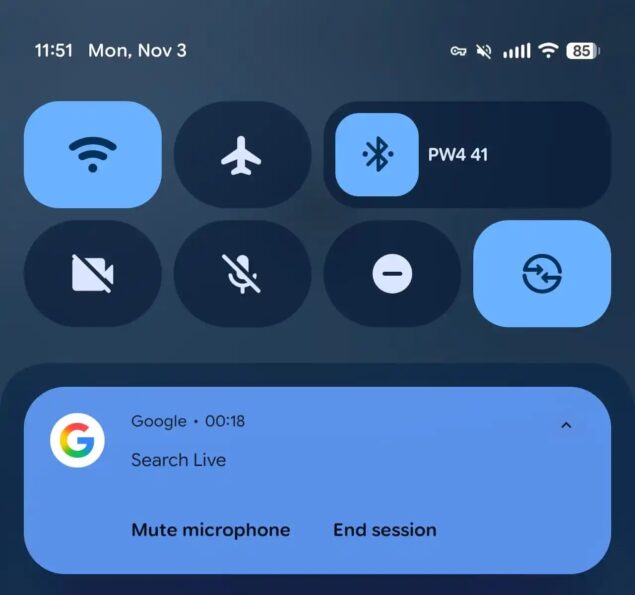
Task: Toggle the microphone access tile
Action: pos(242,274)
